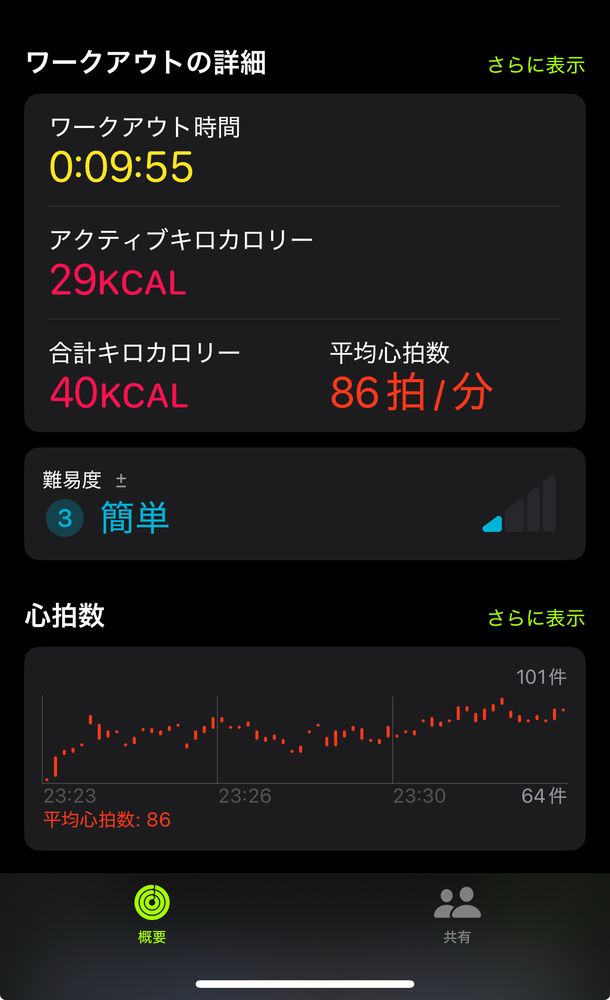Tap さらに表示 next to ワークアウトの詳細

click(536, 65)
